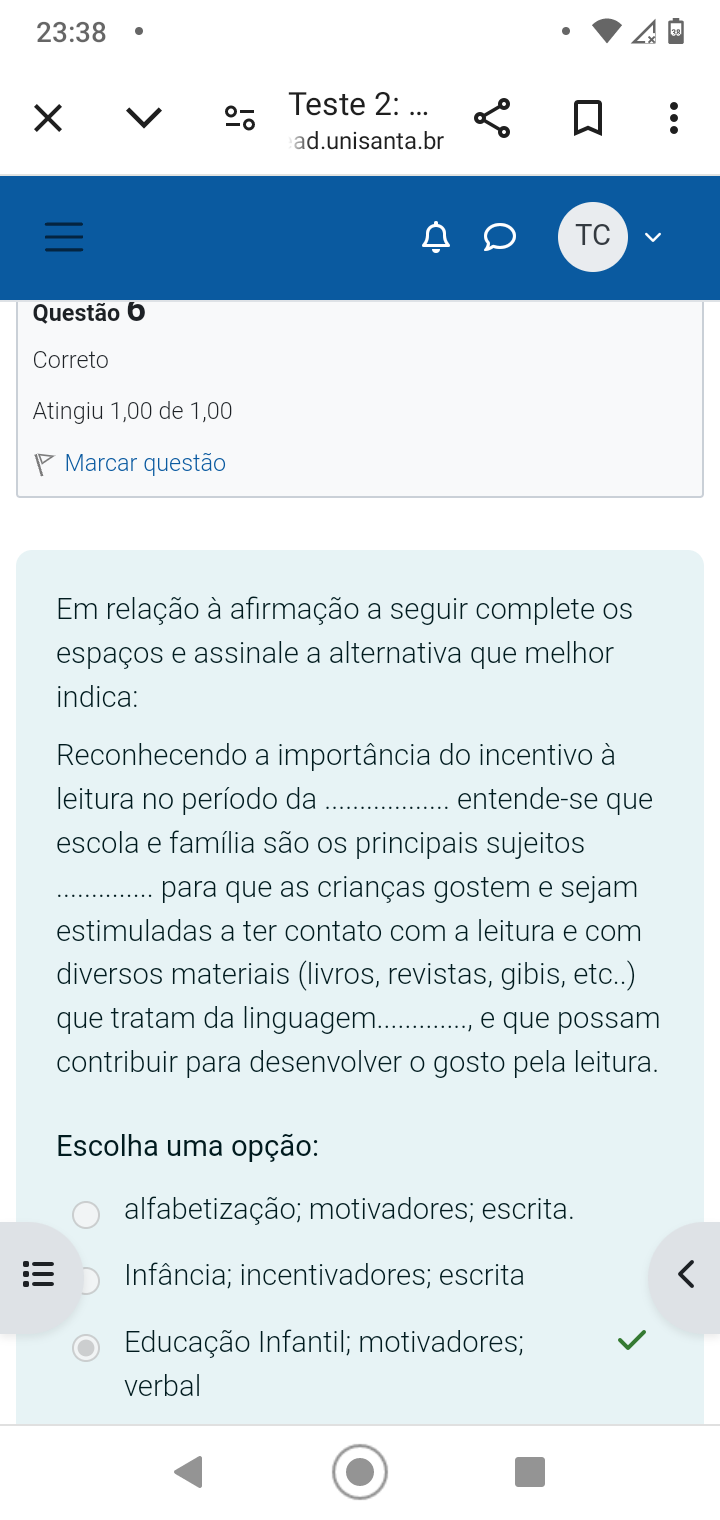
Task: Minimize the tab with the down chevron
Action: 144,119
